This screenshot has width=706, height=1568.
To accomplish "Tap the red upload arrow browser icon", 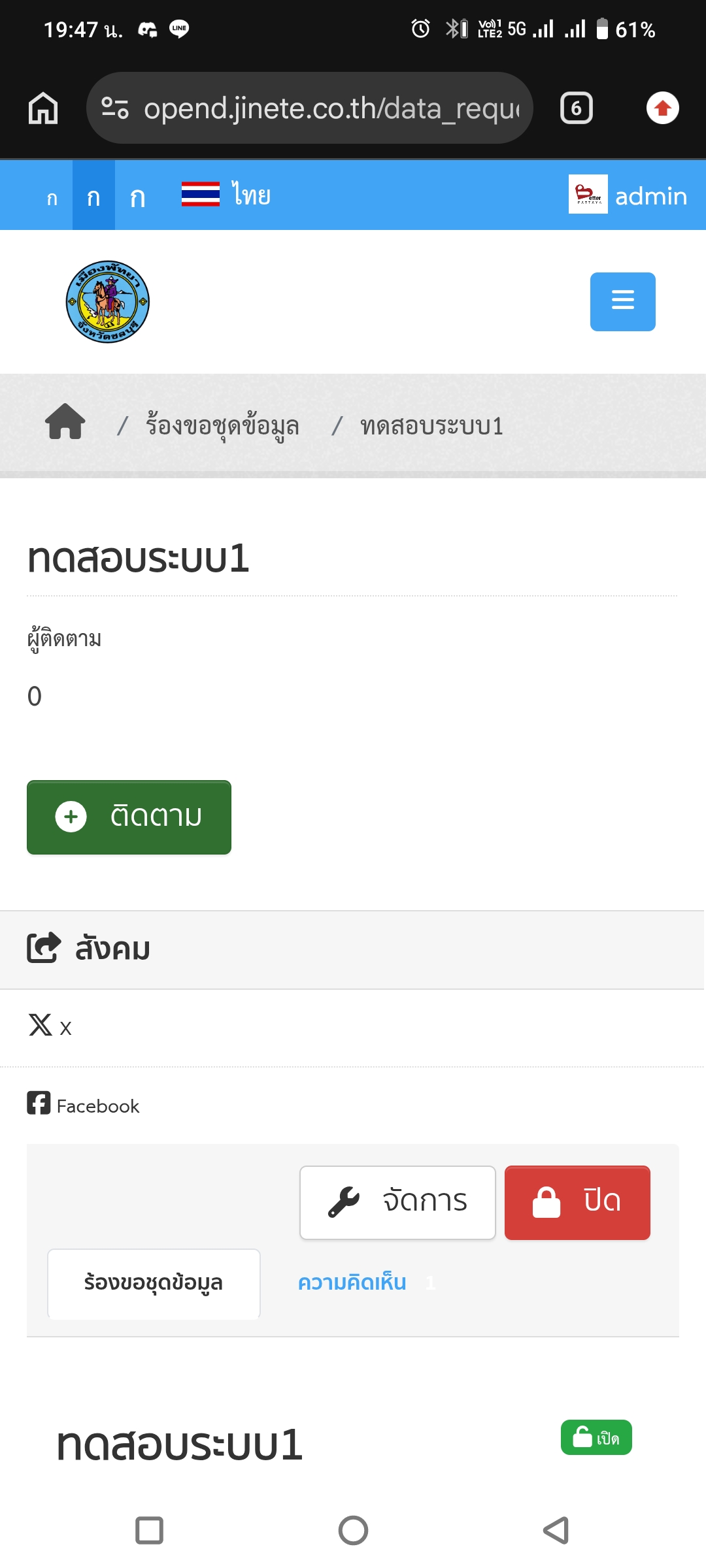I will (x=662, y=108).
